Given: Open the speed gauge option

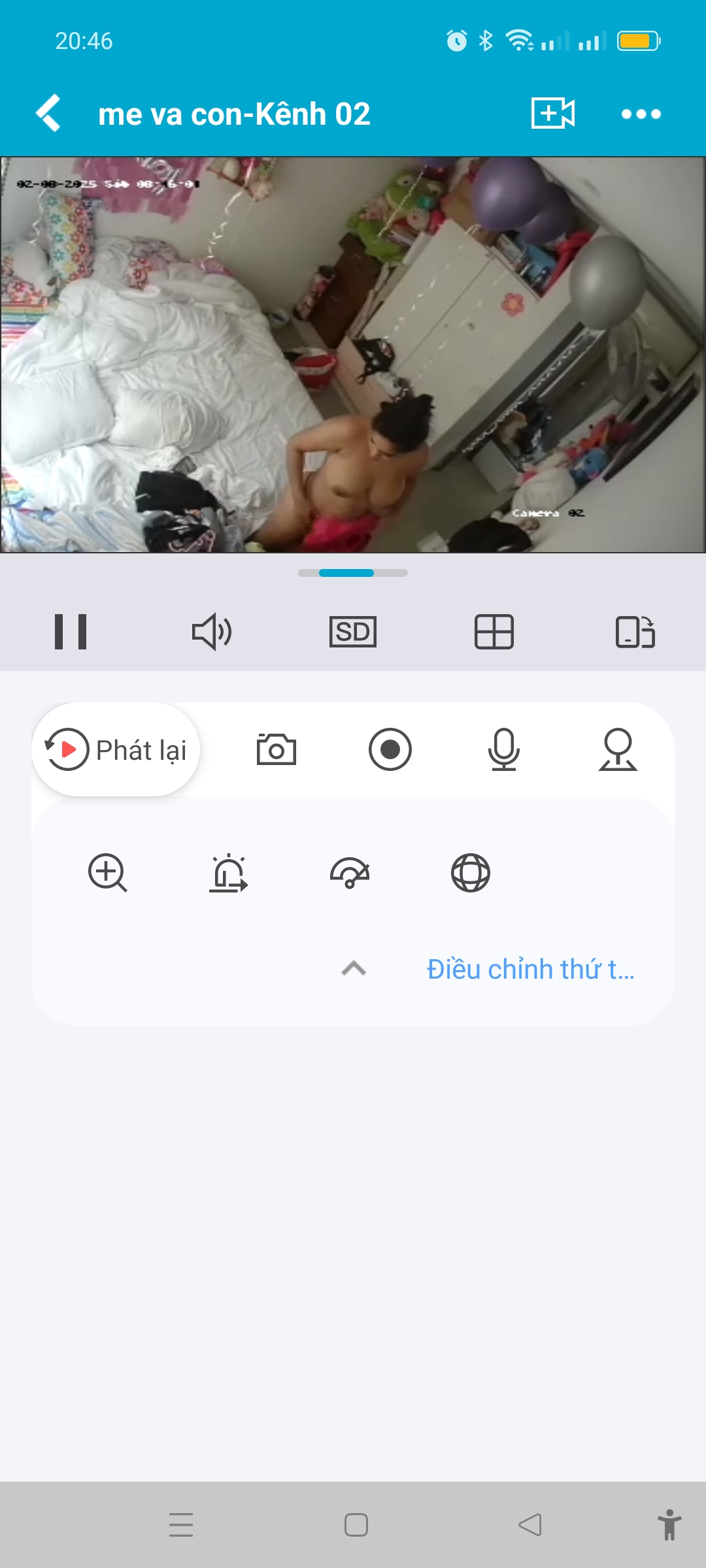Looking at the screenshot, I should tap(350, 873).
